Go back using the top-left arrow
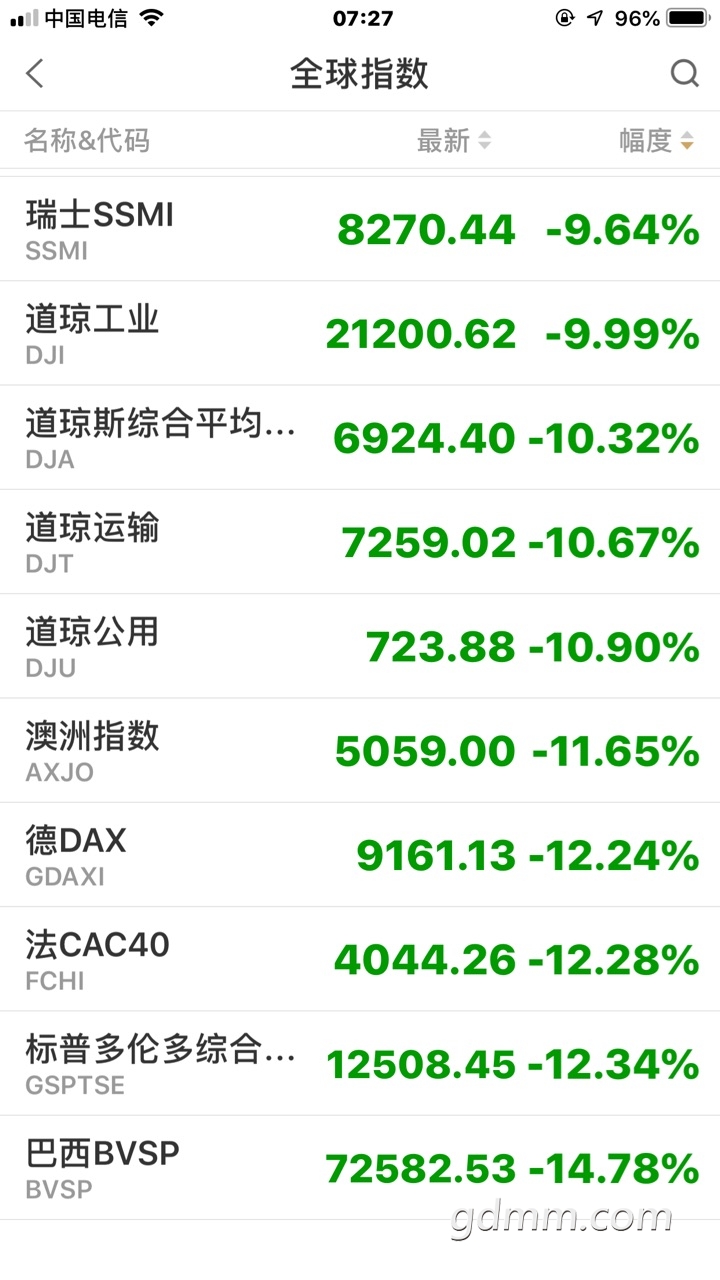Image resolution: width=720 pixels, height=1280 pixels. (x=35, y=73)
